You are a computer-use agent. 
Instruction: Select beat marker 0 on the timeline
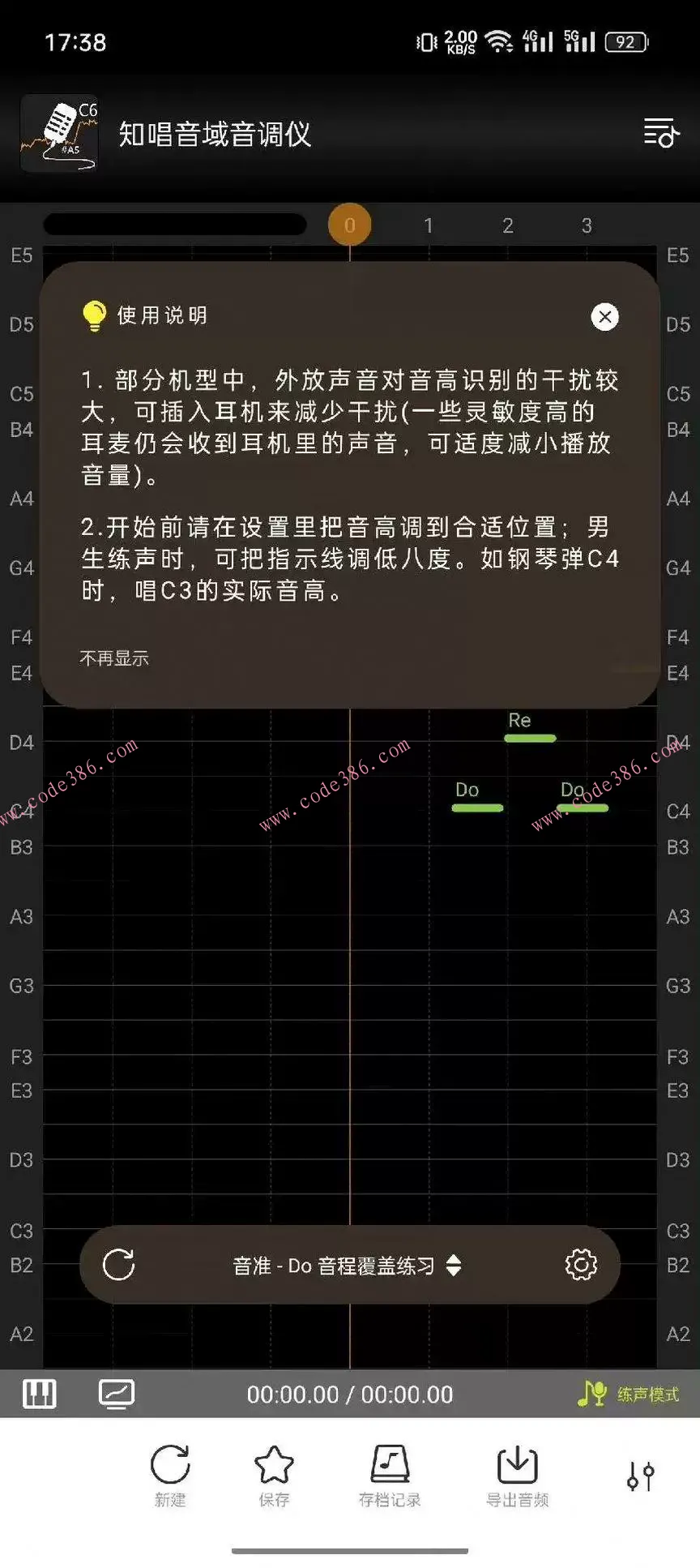349,225
